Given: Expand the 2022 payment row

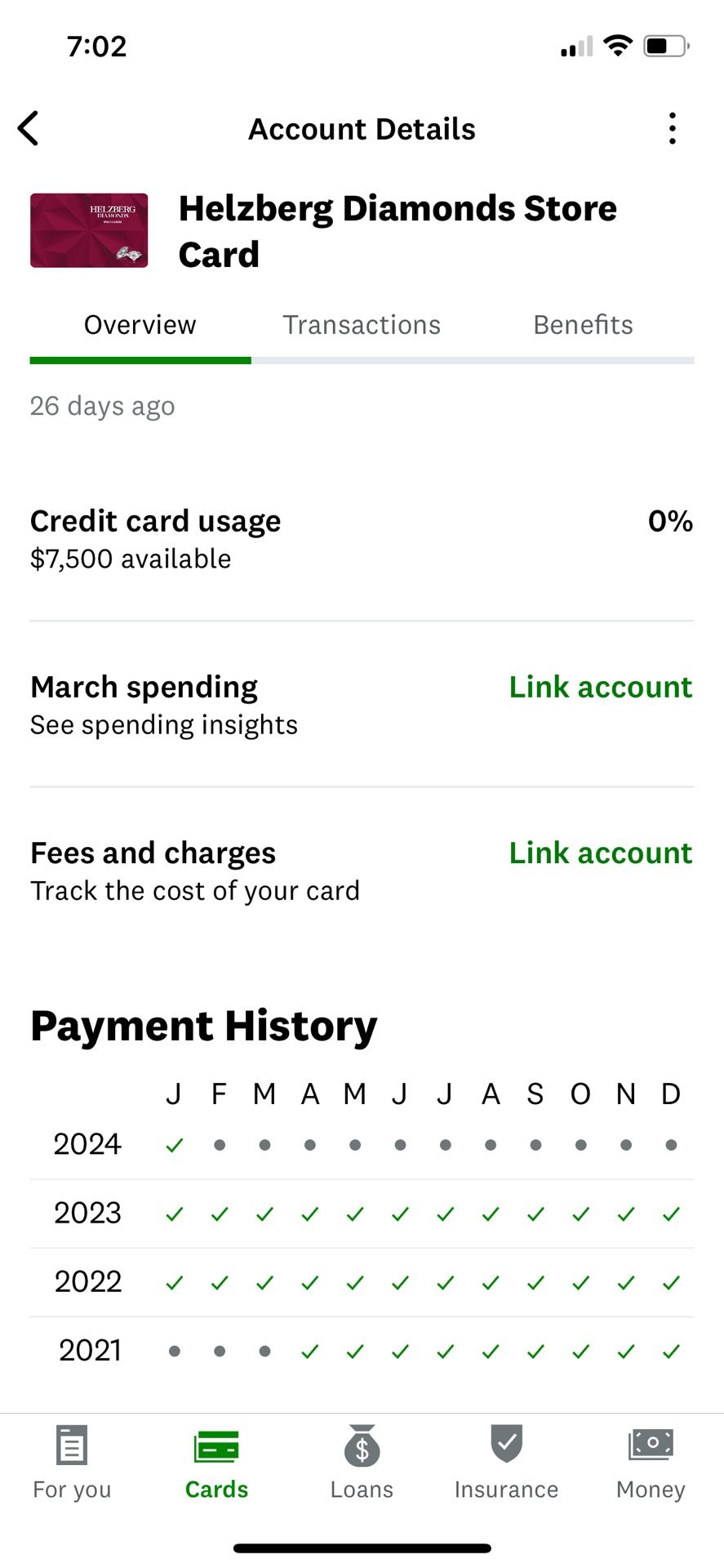Looking at the screenshot, I should tap(87, 1281).
